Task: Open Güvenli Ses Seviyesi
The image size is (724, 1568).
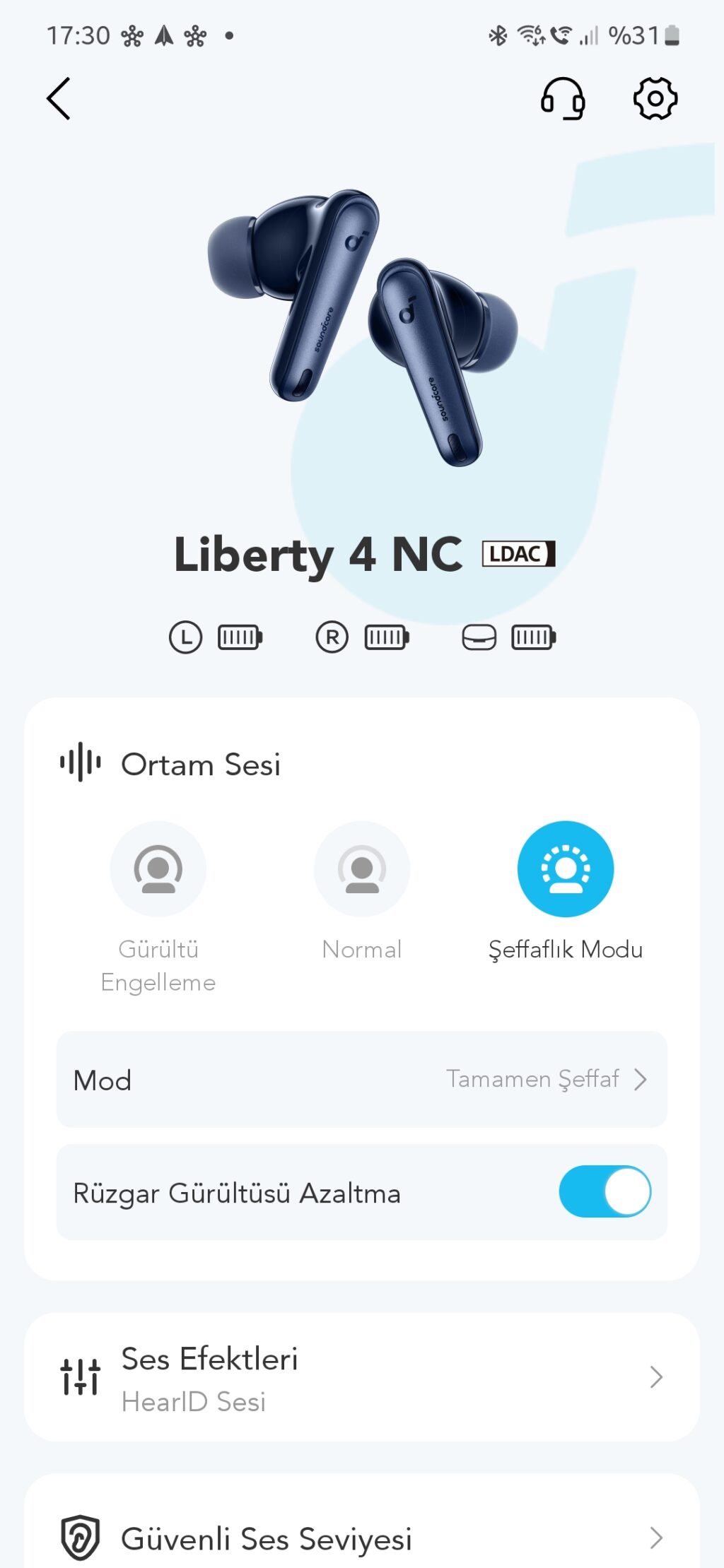Action: 362,1538
